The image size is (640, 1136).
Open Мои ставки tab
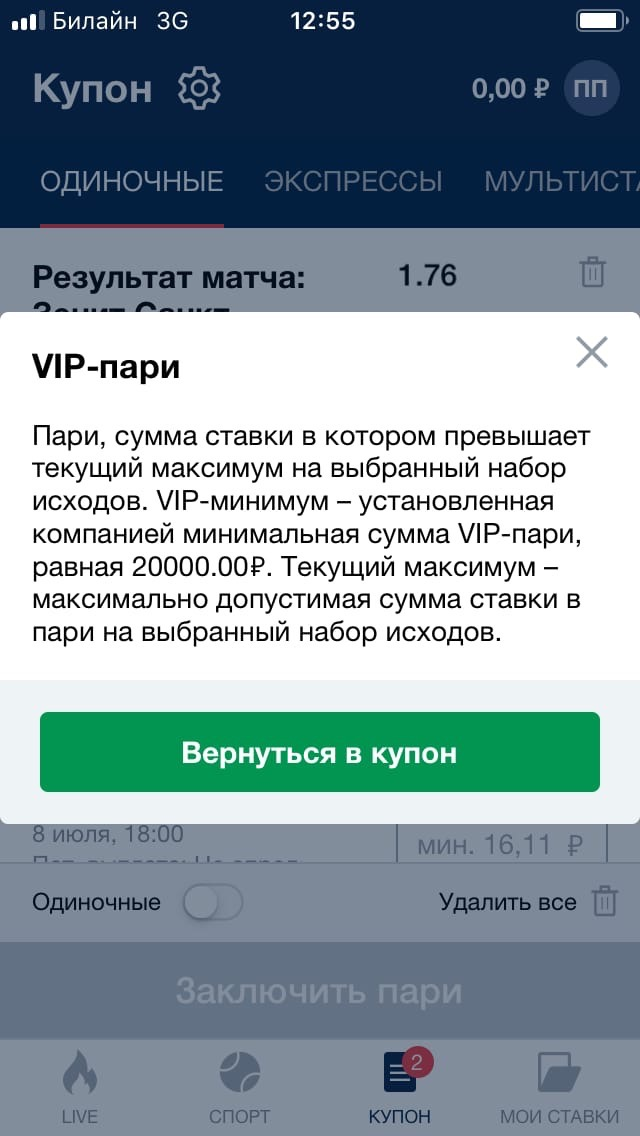(x=559, y=1086)
